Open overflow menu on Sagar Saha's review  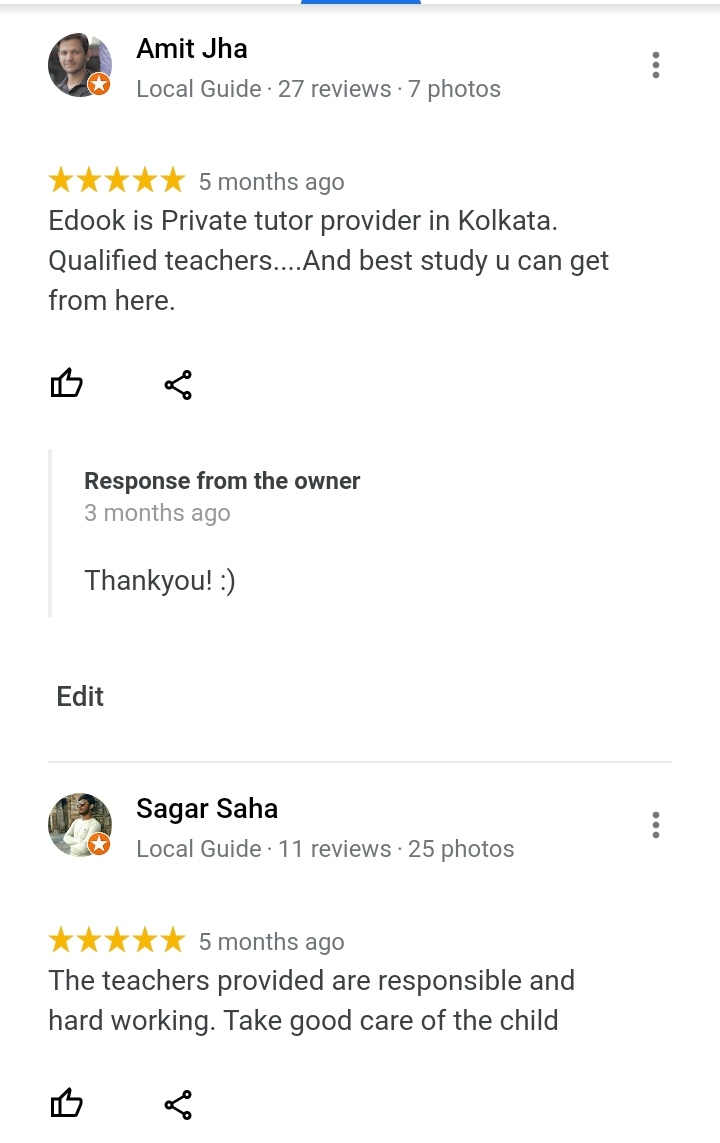[655, 825]
